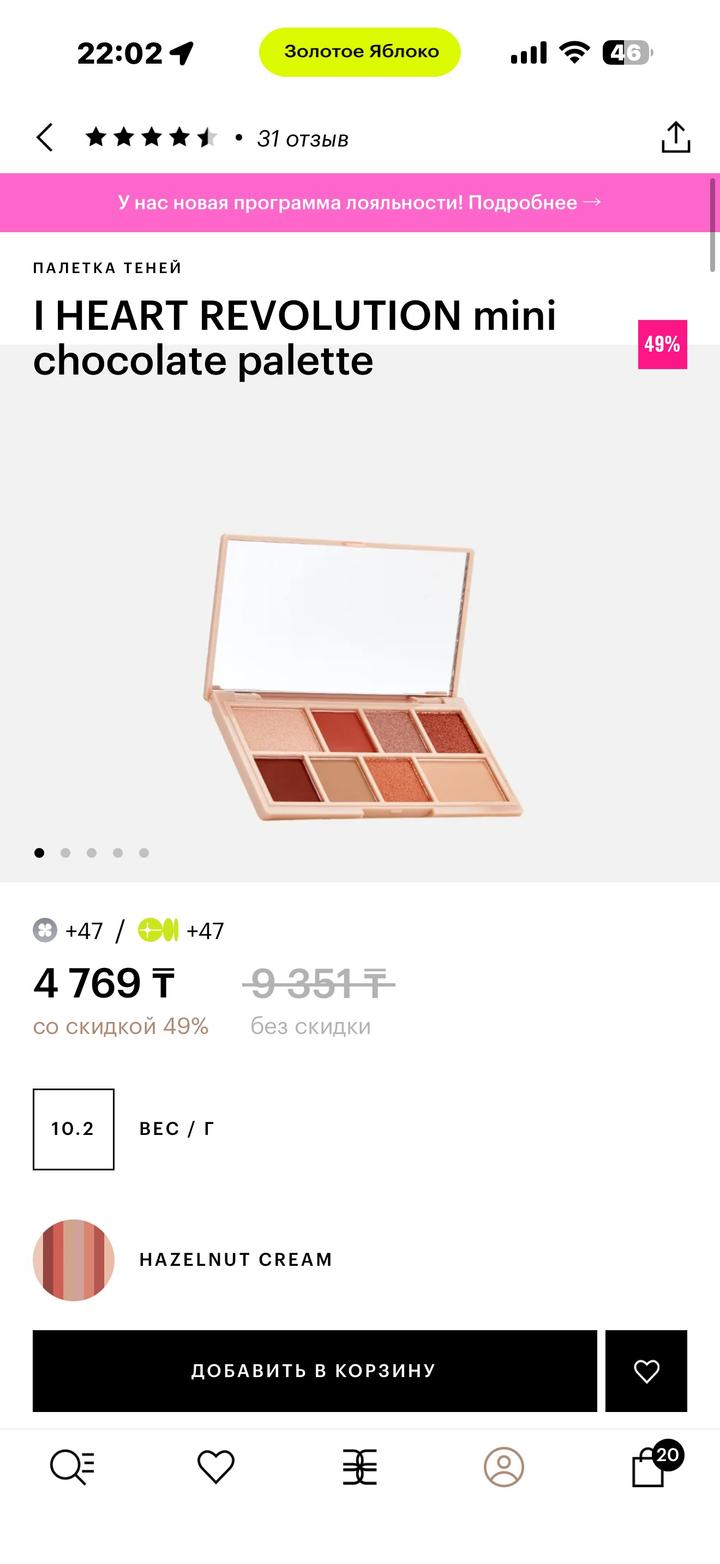The height and width of the screenshot is (1564, 720).
Task: Tap Добавить в корзину button
Action: [x=314, y=1371]
